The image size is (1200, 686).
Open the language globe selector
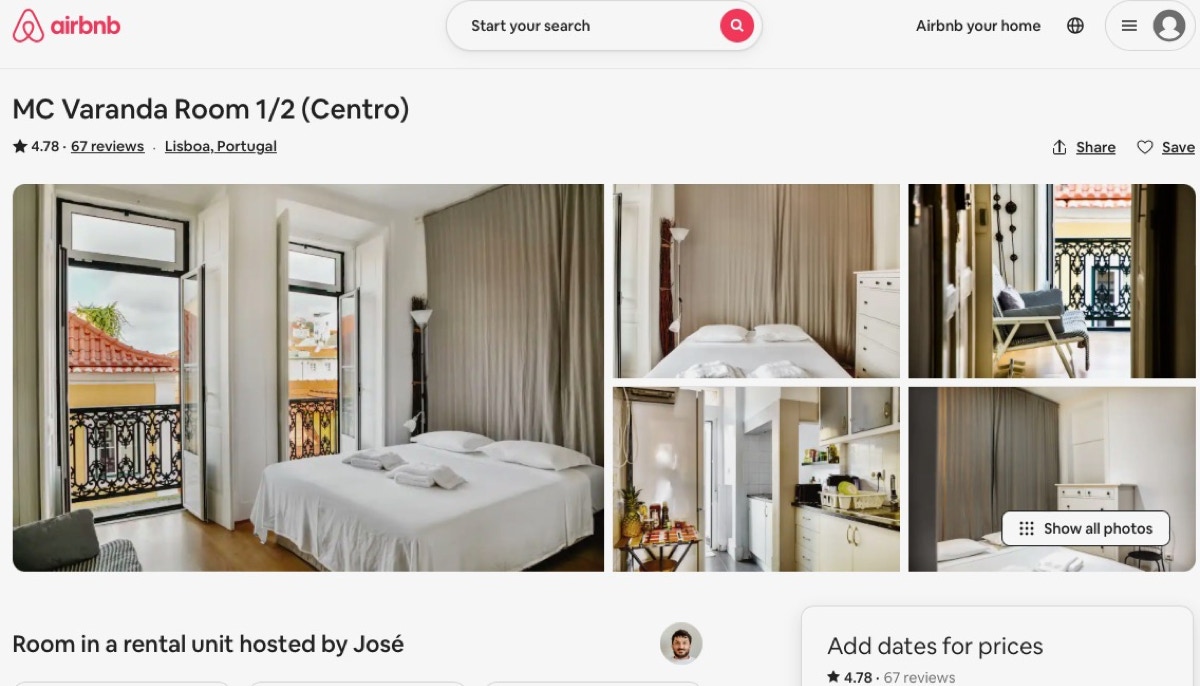click(x=1075, y=26)
